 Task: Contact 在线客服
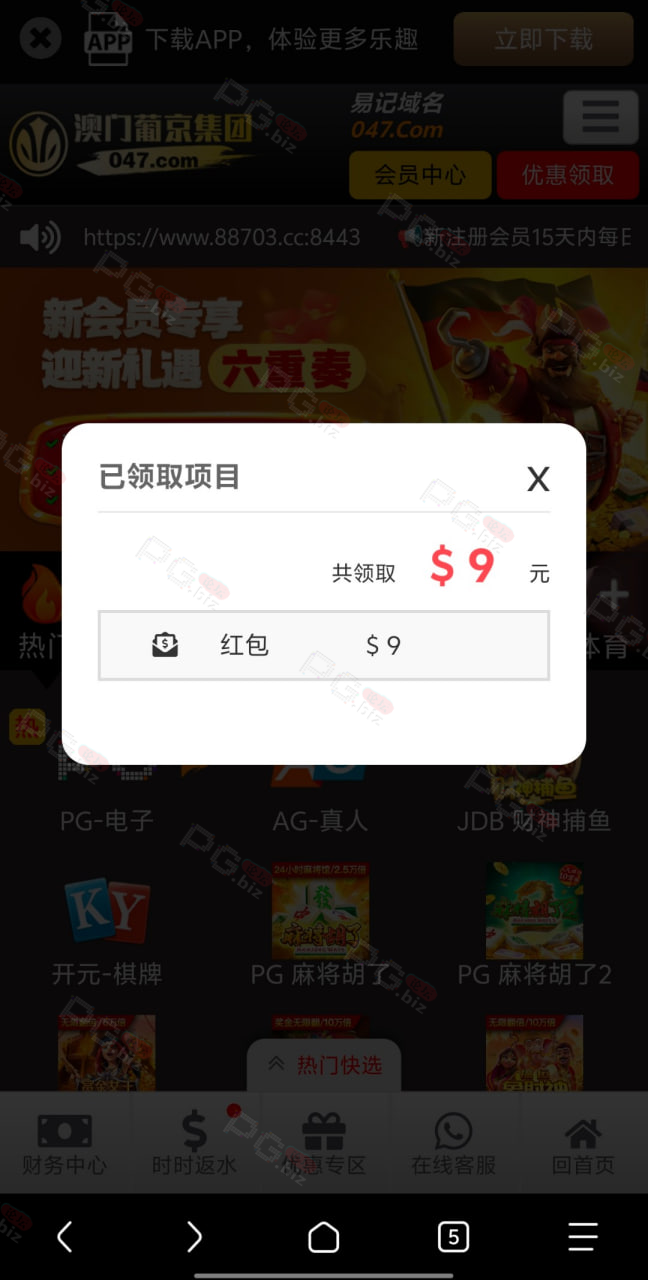pos(454,1144)
